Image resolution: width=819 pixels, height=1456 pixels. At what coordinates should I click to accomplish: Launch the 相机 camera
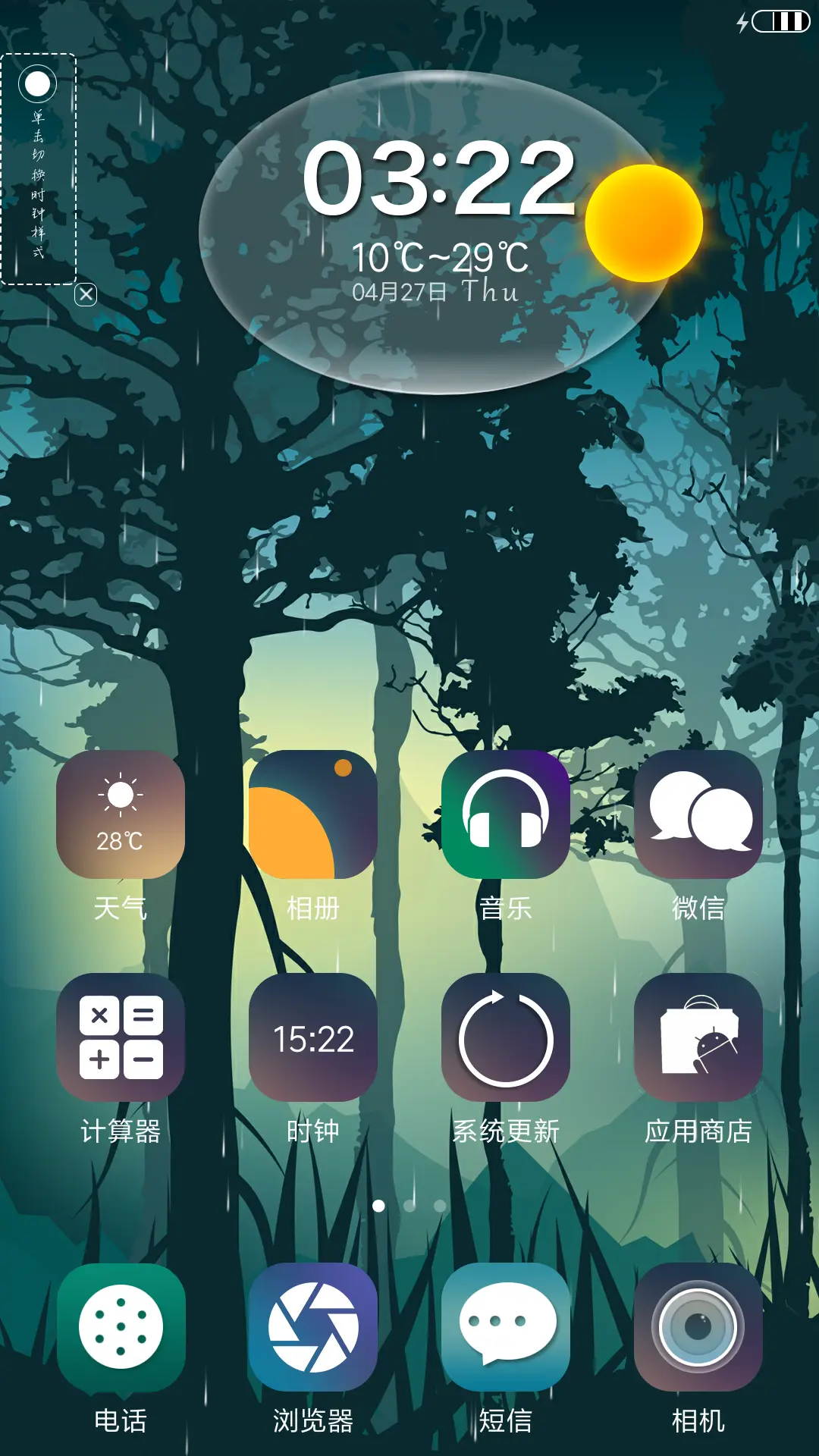click(x=698, y=1327)
